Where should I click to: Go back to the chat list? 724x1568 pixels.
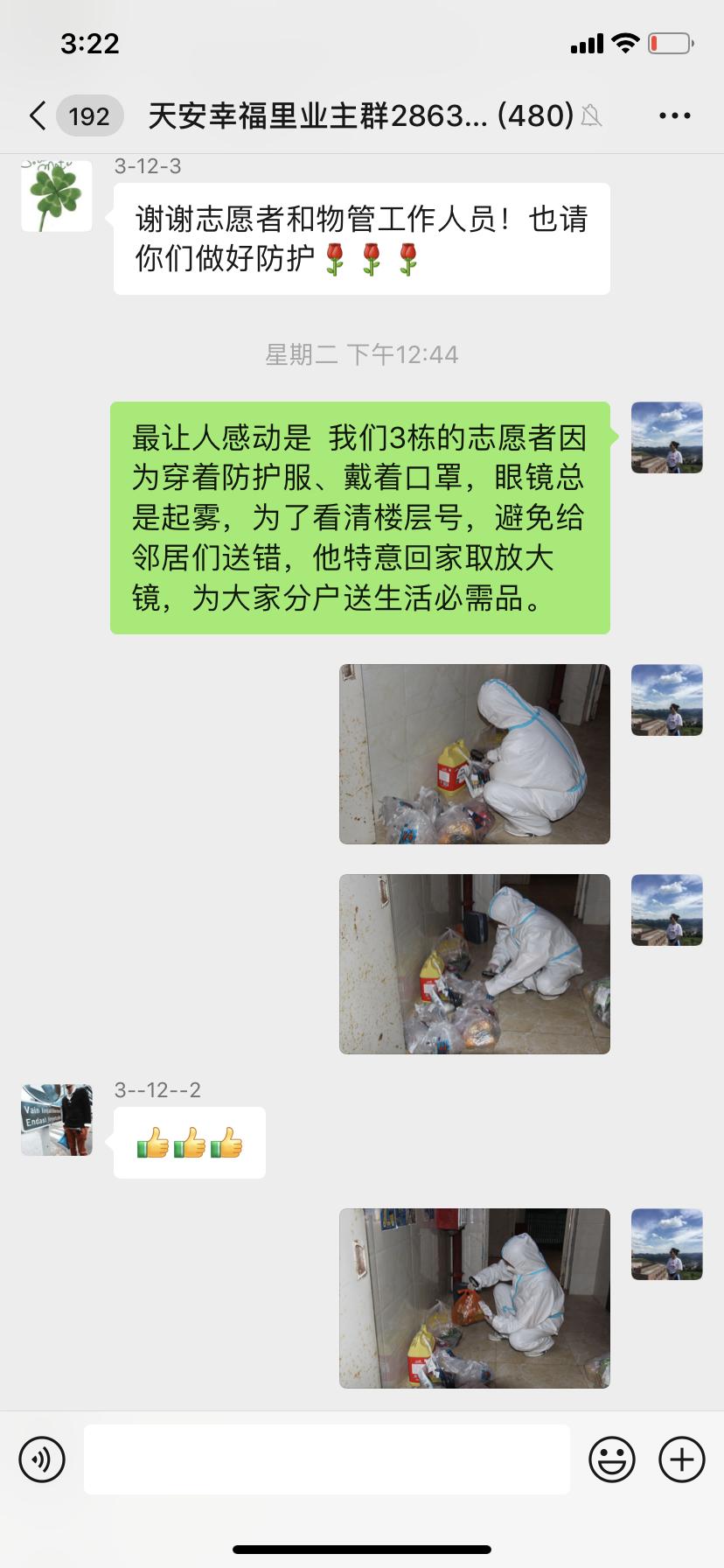[x=37, y=115]
